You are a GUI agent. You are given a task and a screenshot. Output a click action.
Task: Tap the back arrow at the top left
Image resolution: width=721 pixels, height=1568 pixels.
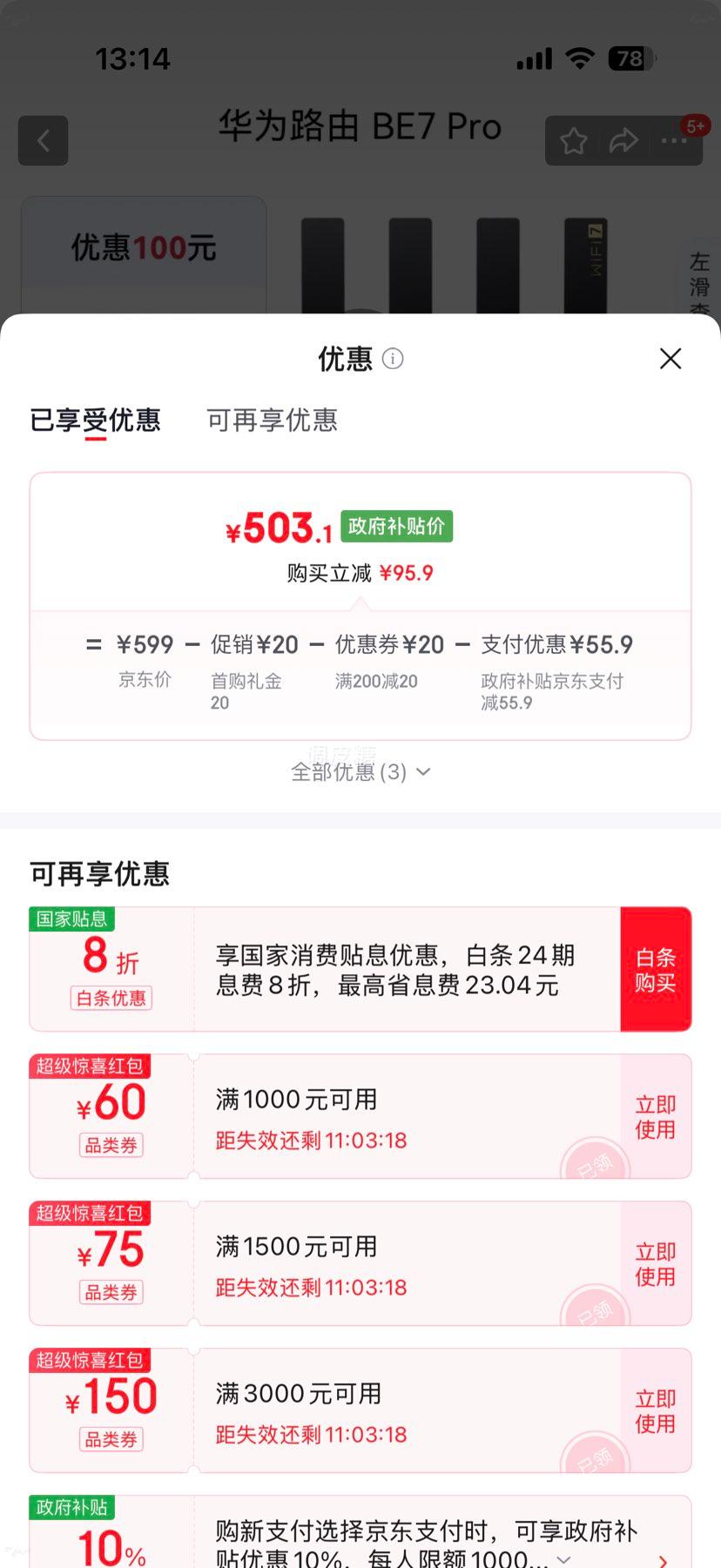coord(43,140)
